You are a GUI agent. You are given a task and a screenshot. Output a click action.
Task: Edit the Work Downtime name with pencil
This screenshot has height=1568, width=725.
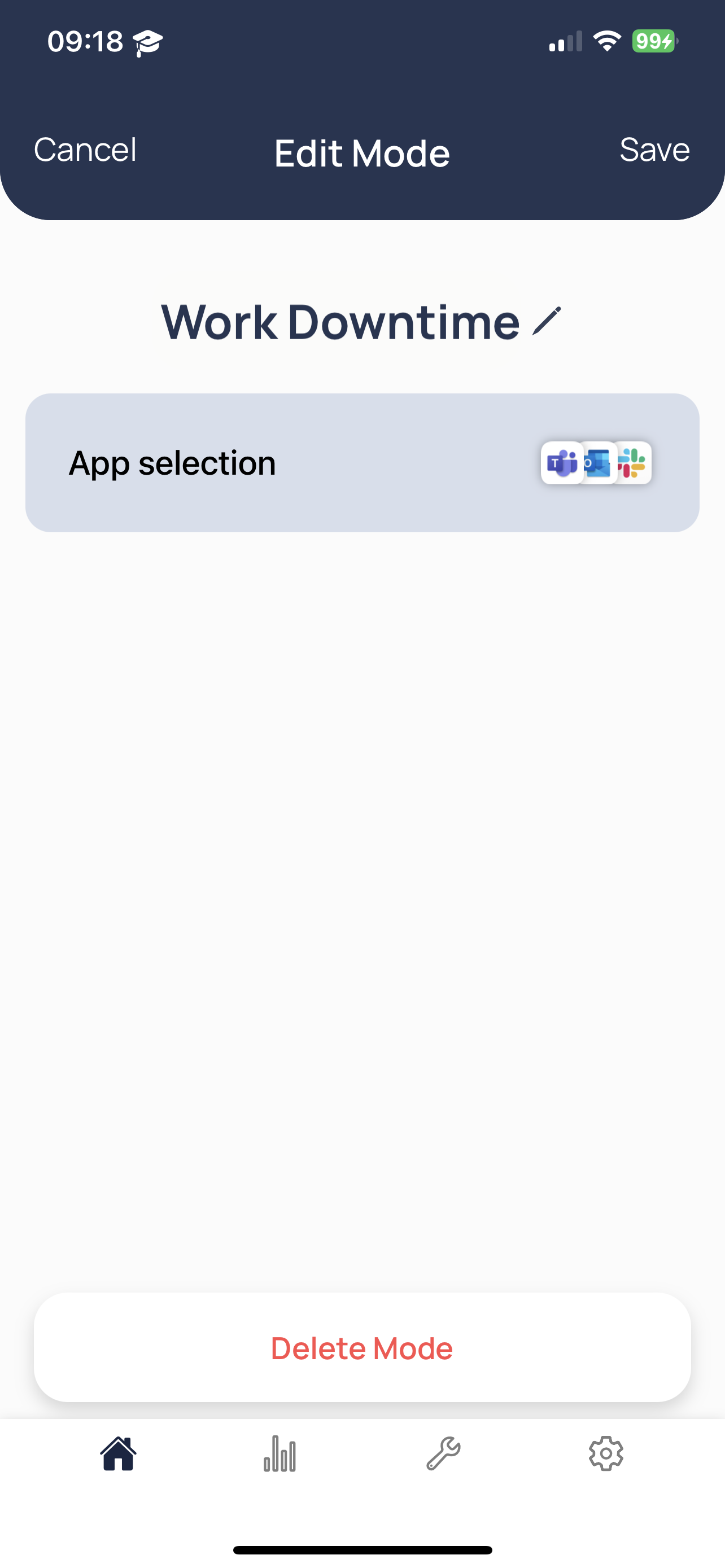(546, 321)
